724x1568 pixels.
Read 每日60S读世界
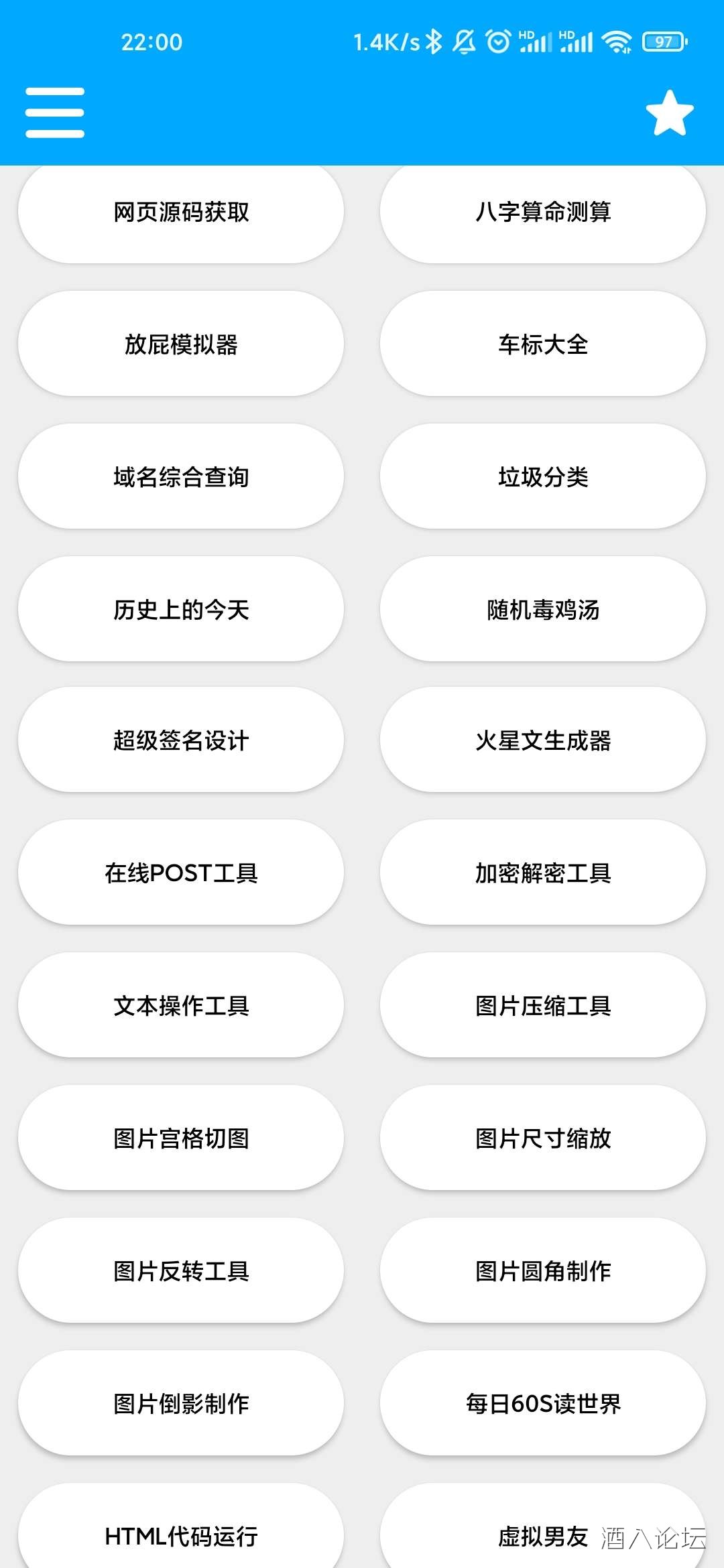pyautogui.click(x=543, y=1404)
